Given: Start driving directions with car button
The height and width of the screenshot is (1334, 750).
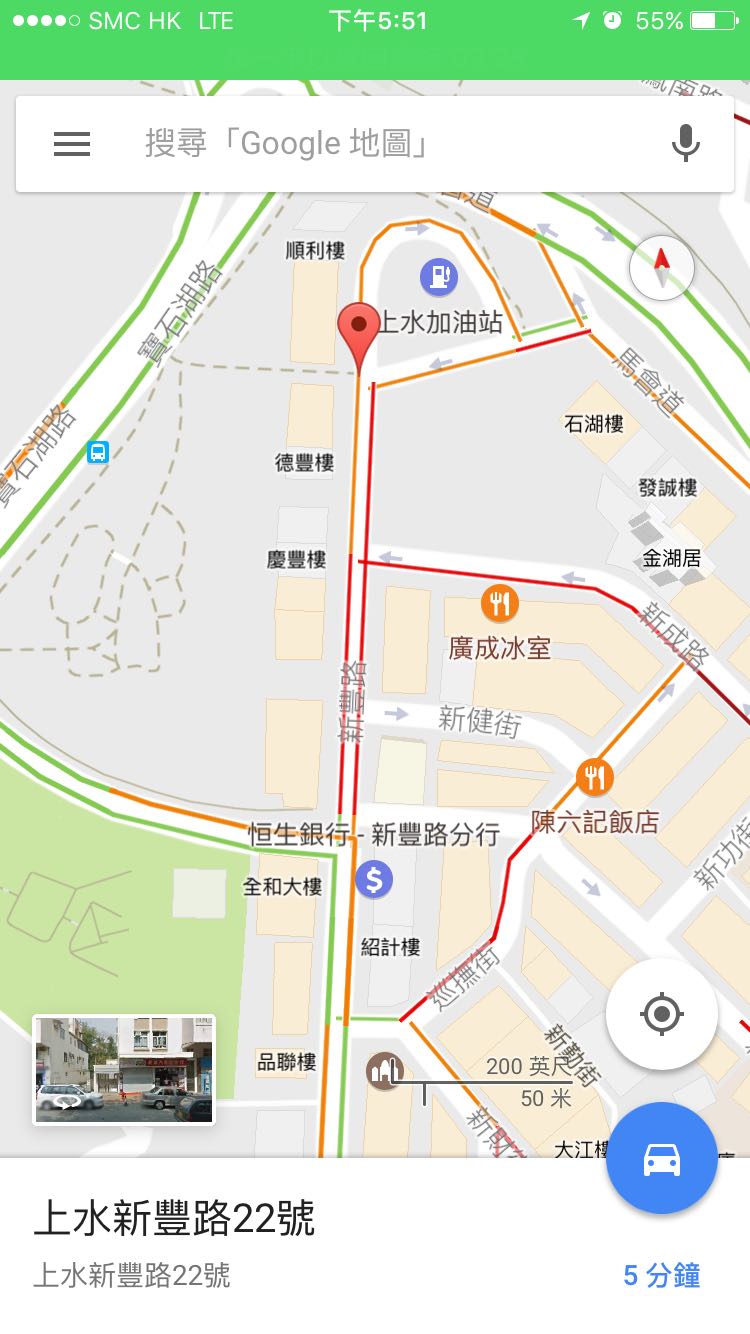Looking at the screenshot, I should 661,1159.
